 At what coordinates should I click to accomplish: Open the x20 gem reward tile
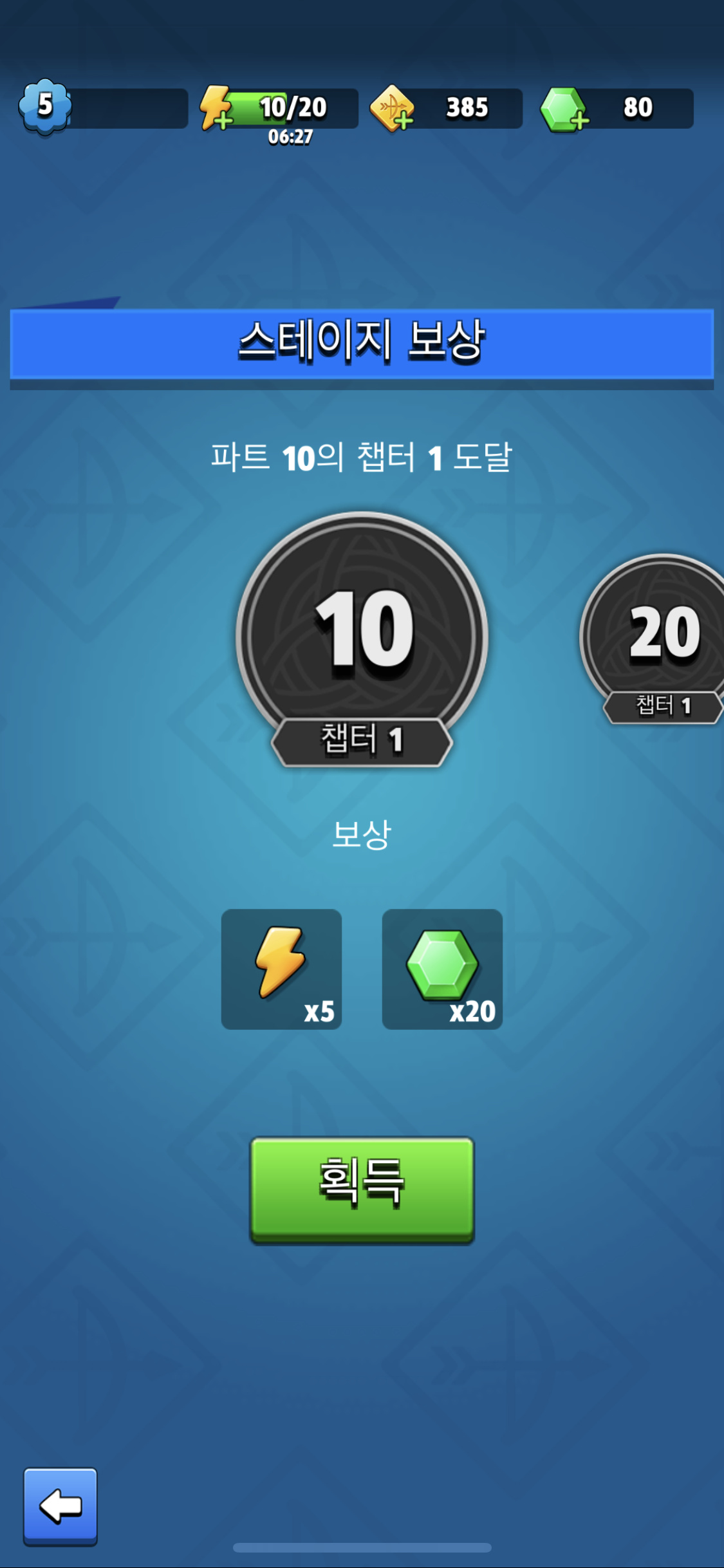tap(442, 969)
